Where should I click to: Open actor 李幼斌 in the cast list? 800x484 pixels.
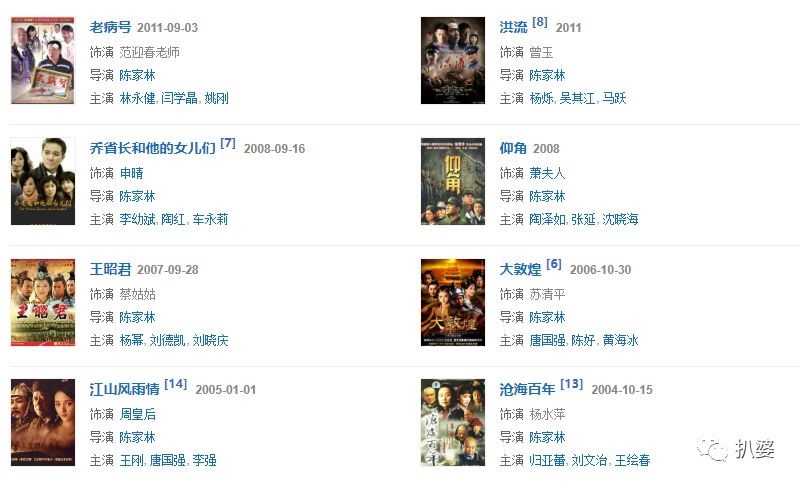point(137,220)
